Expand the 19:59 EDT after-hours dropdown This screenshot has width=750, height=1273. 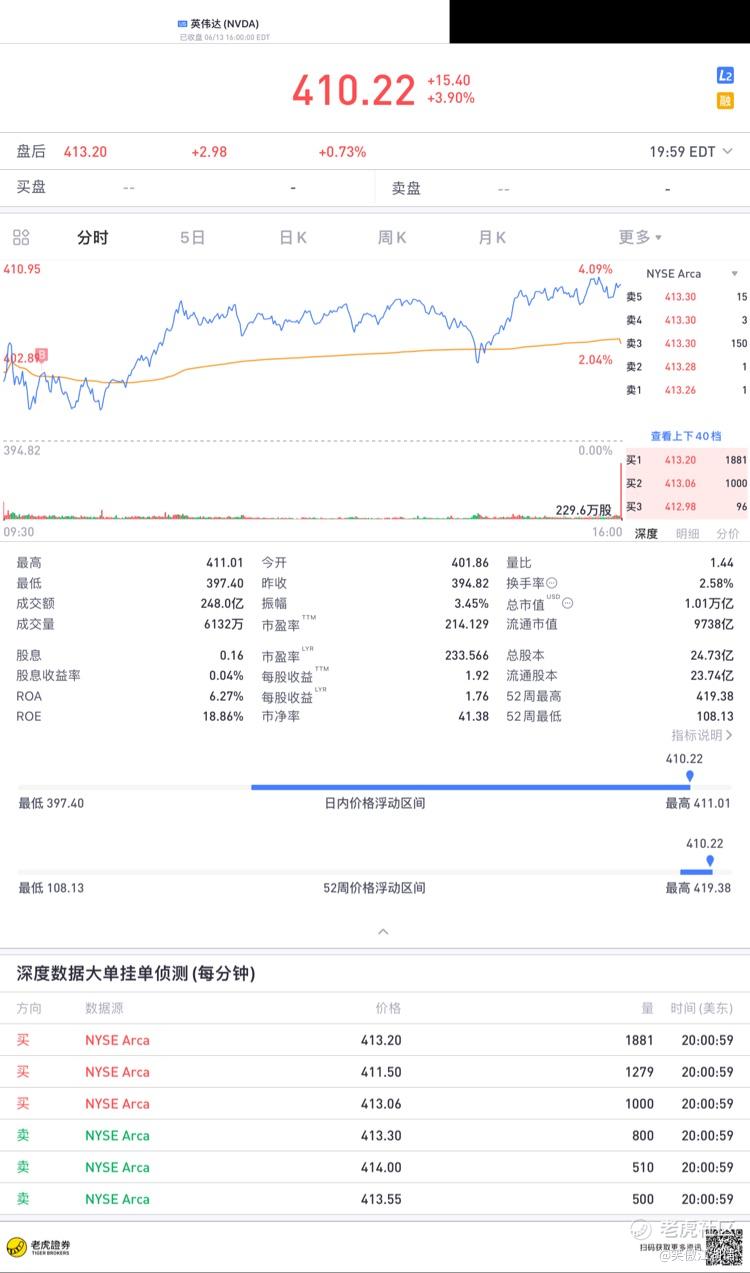pos(691,152)
